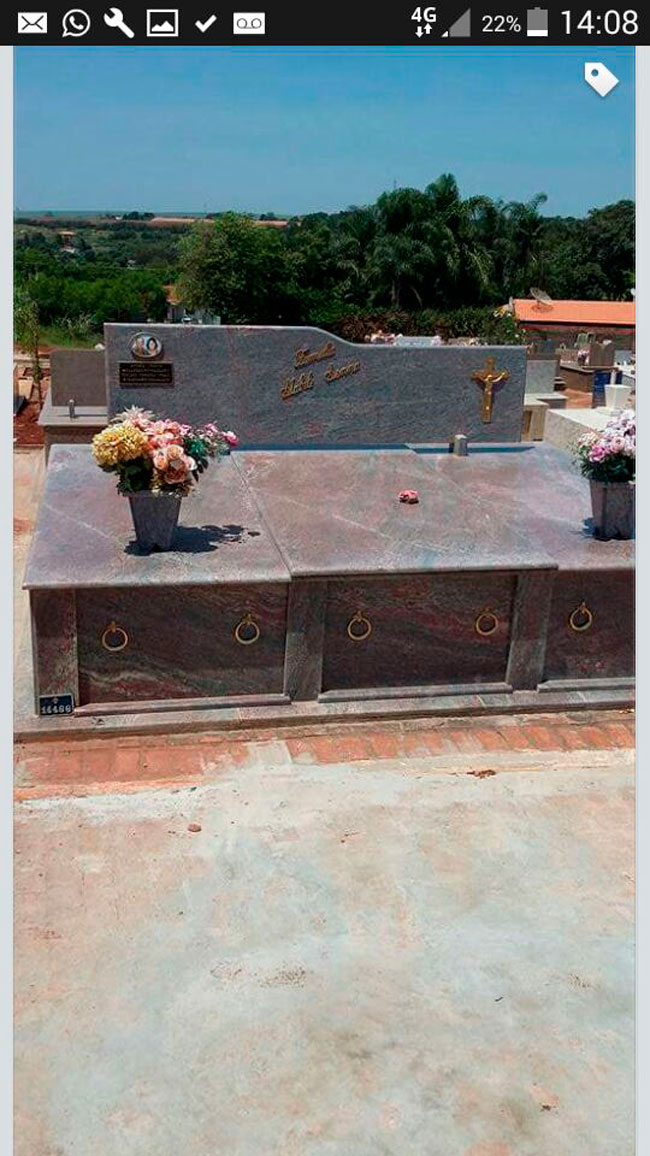This screenshot has width=650, height=1156.
Task: Tap the tag icon on the photo
Action: coord(601,79)
